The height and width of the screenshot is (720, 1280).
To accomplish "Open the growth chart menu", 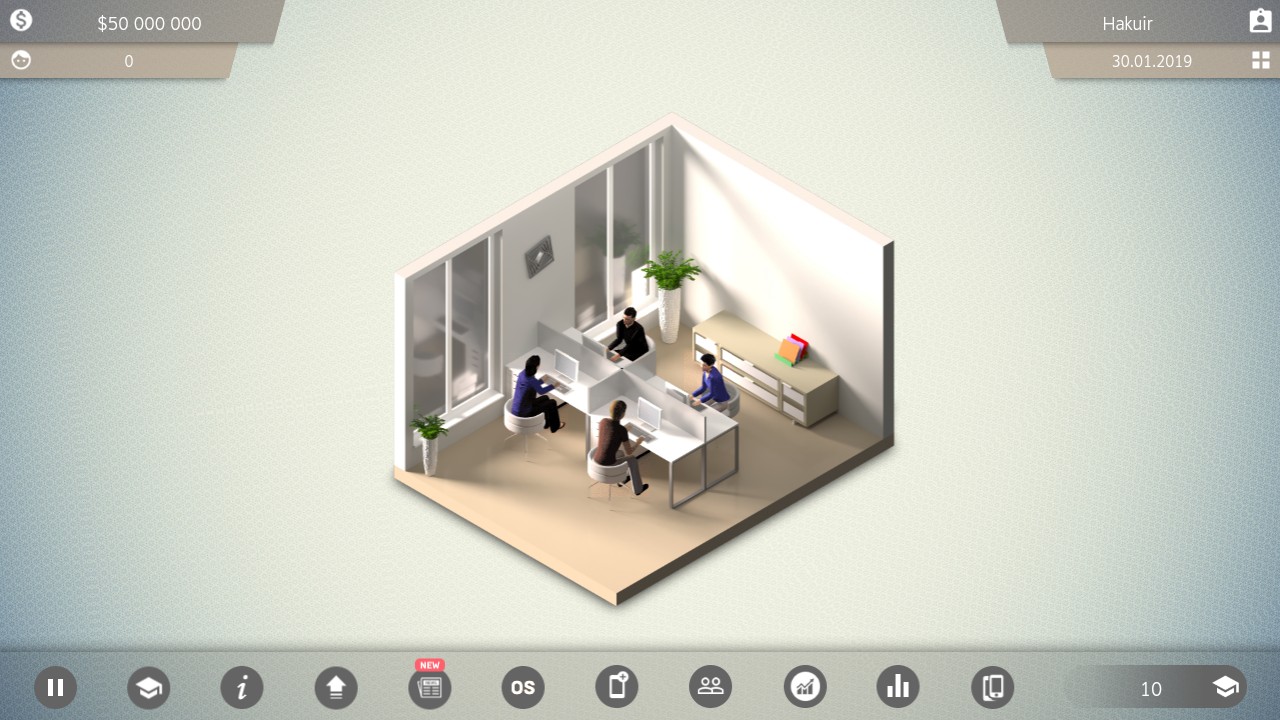I will tap(805, 687).
